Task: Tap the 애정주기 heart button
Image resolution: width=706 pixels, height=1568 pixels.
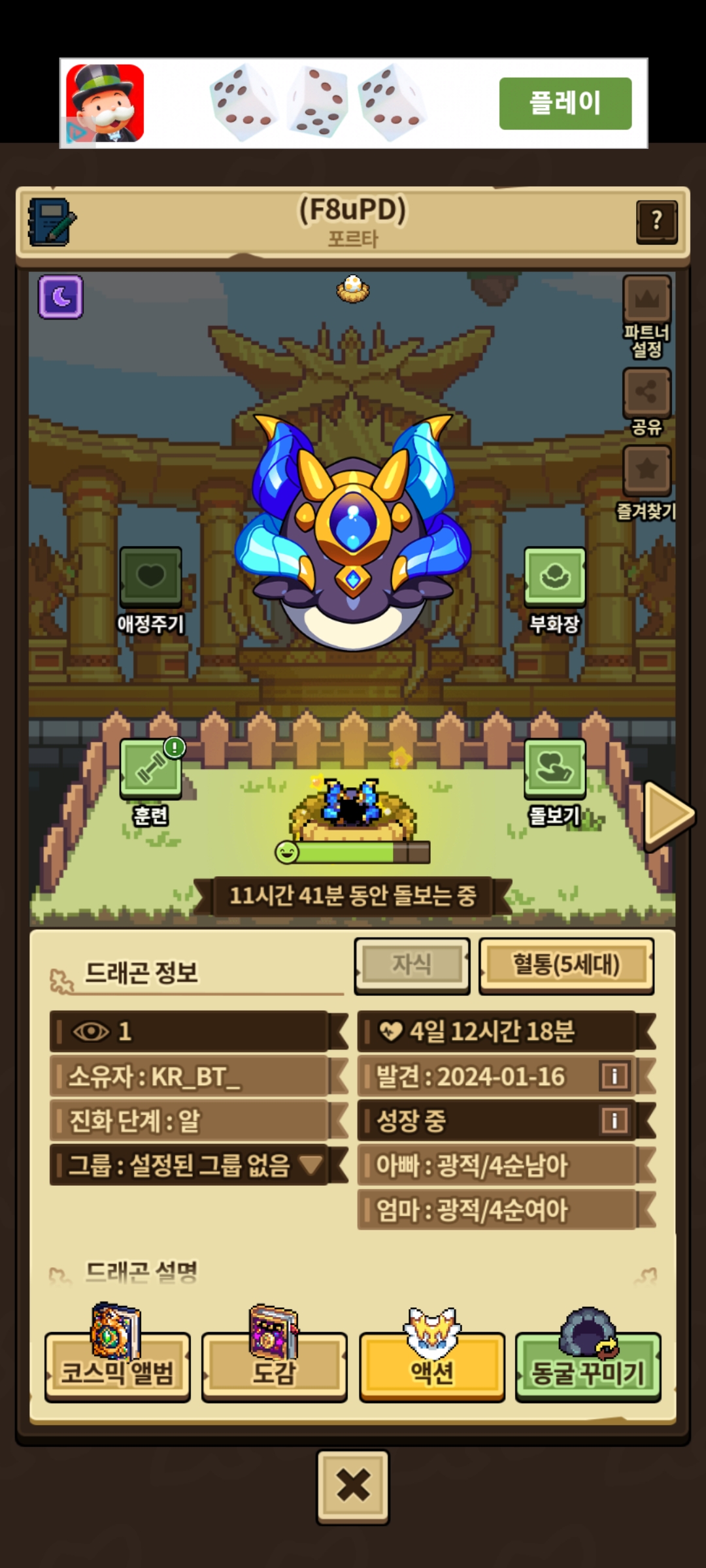Action: point(150,577)
